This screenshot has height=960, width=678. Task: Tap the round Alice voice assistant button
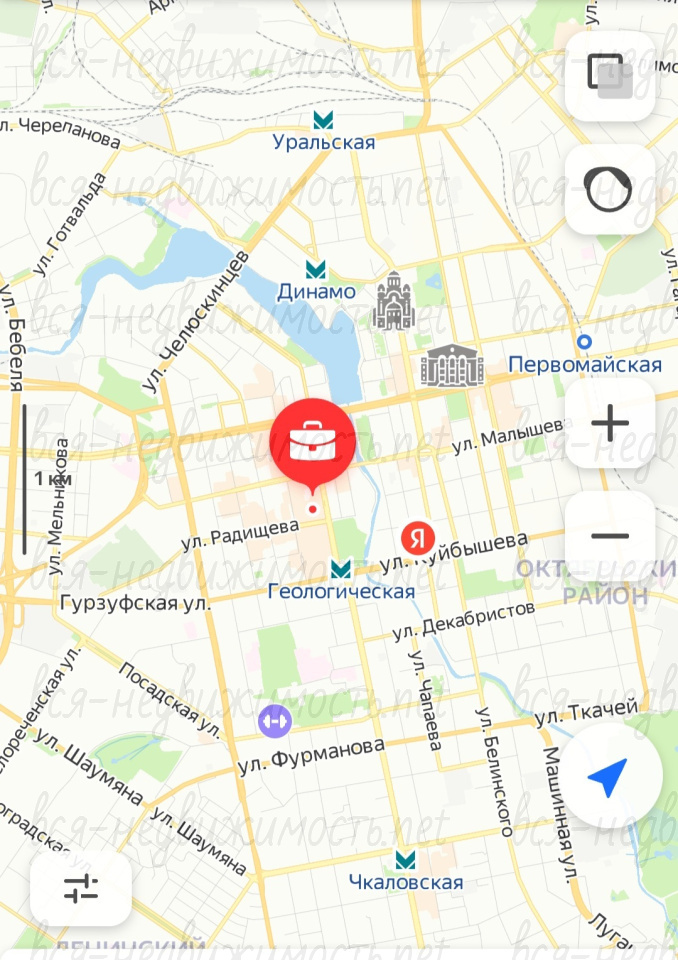coord(610,189)
